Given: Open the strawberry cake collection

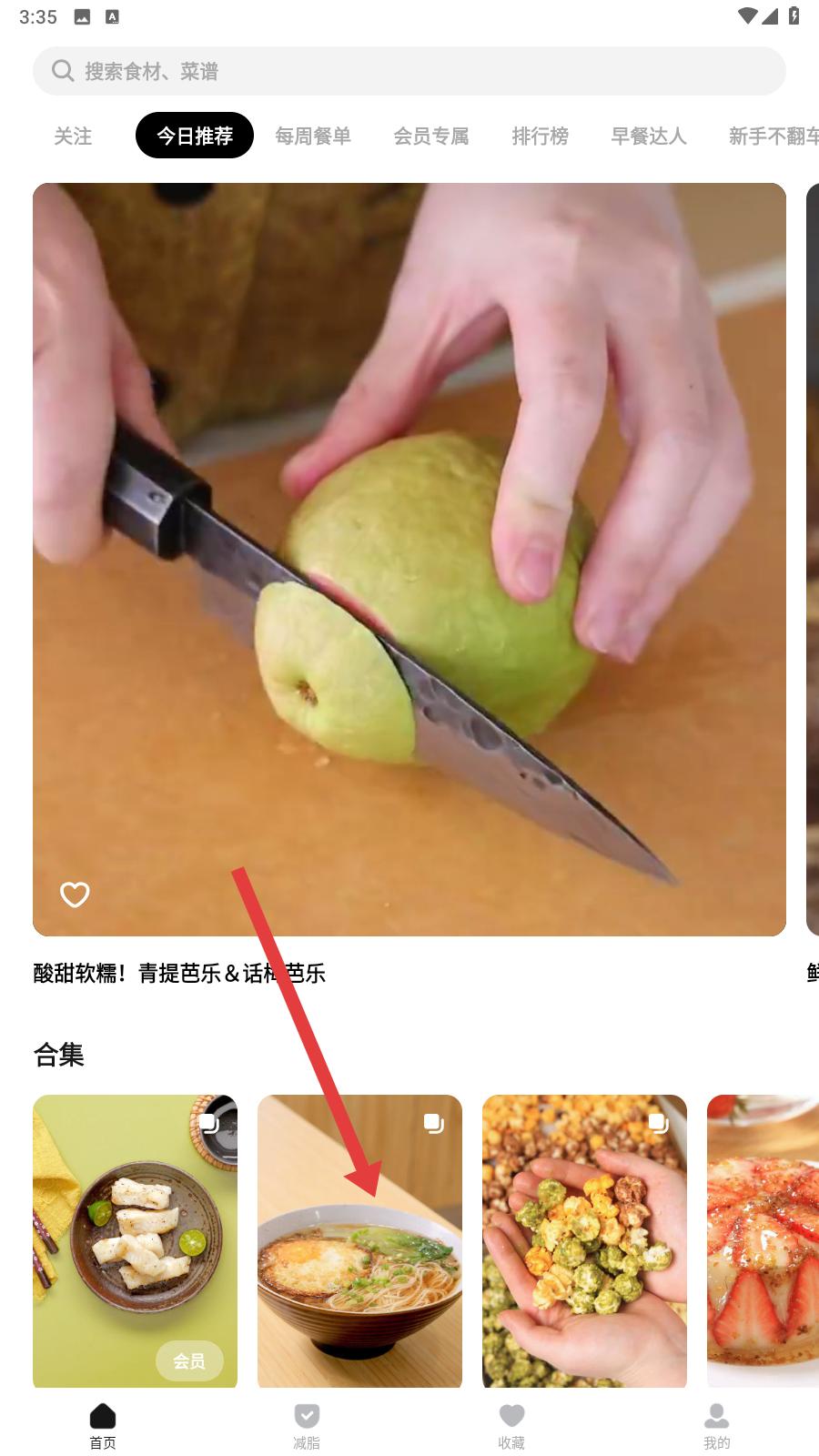Looking at the screenshot, I should pos(763,1241).
